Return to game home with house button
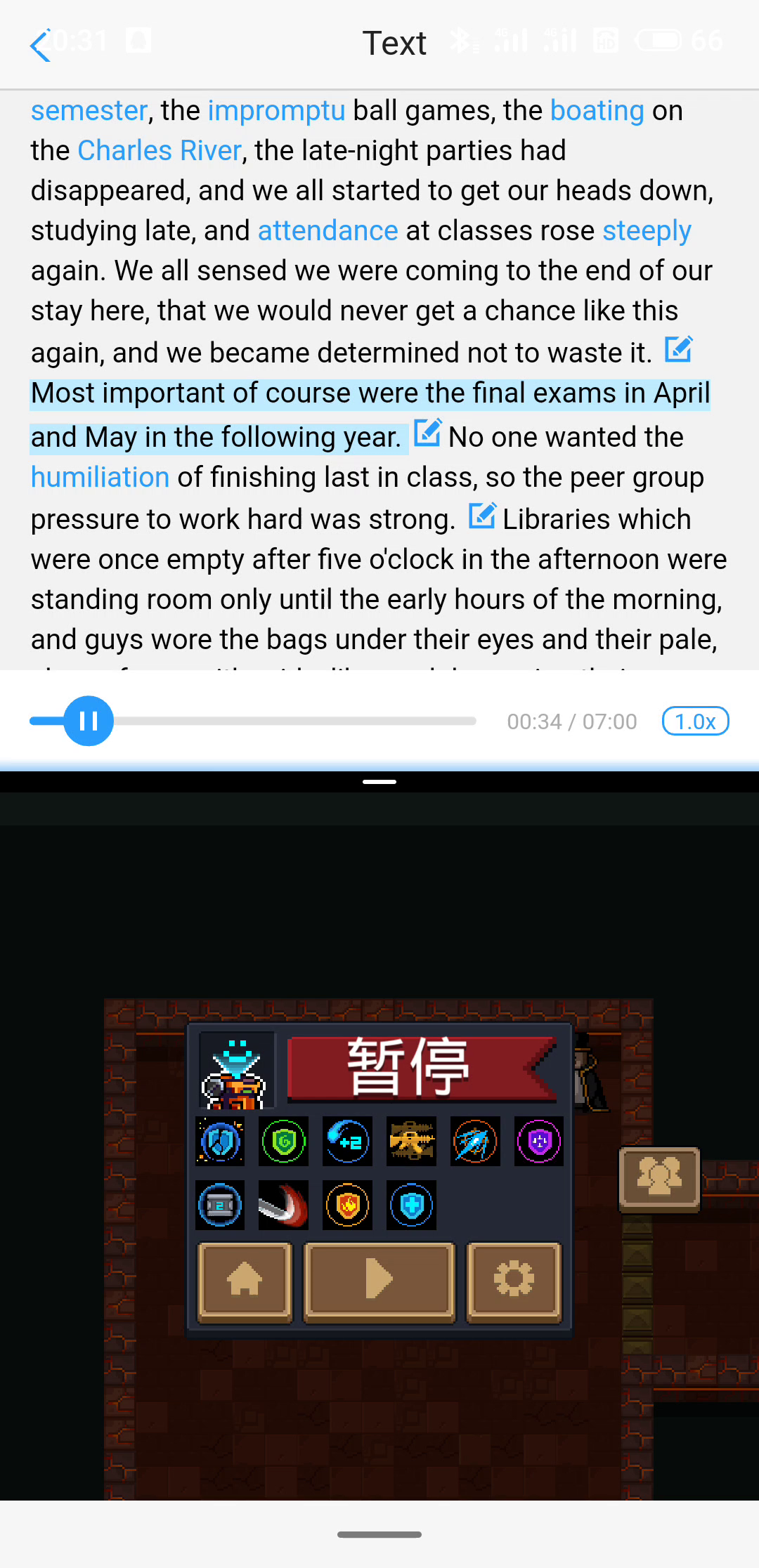 pos(245,1279)
